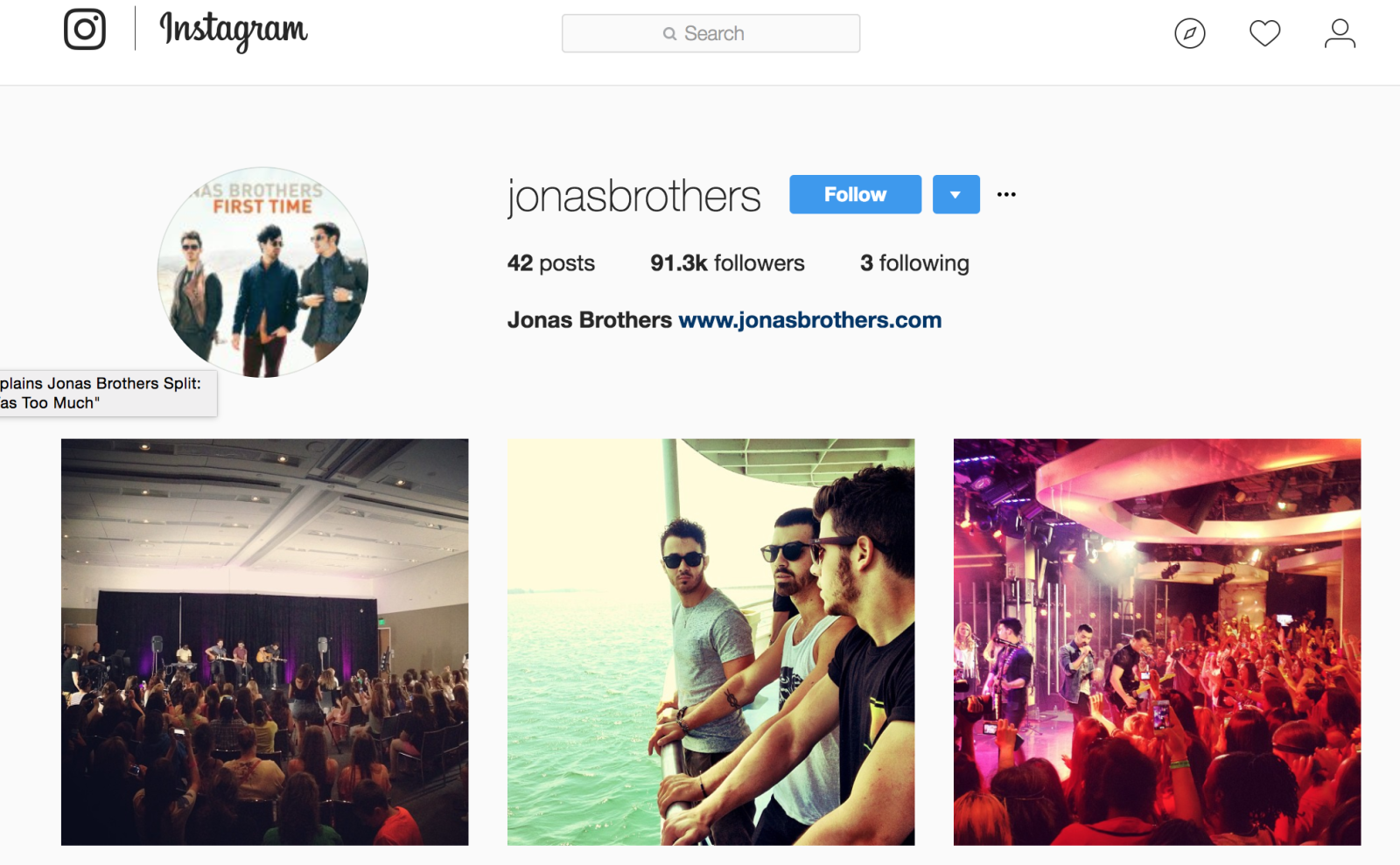Viewport: 1400px width, 865px height.
Task: Open www.jonasbrothers.com link
Action: click(x=809, y=320)
